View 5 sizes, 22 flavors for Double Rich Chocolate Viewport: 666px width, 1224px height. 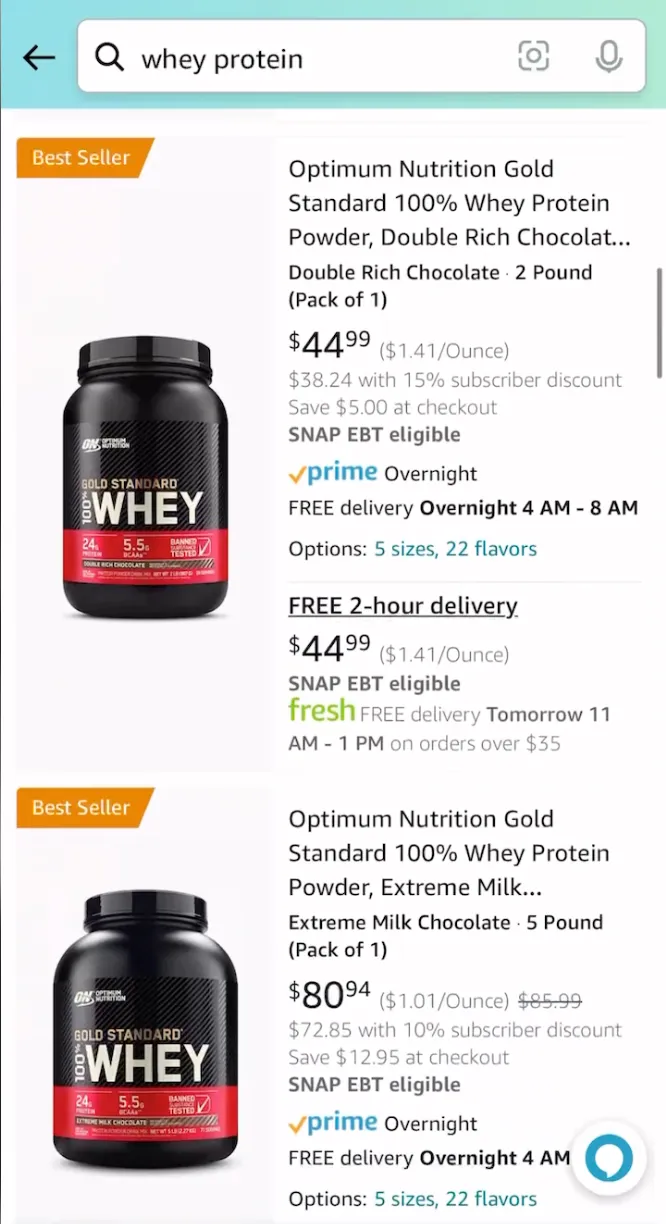click(455, 549)
